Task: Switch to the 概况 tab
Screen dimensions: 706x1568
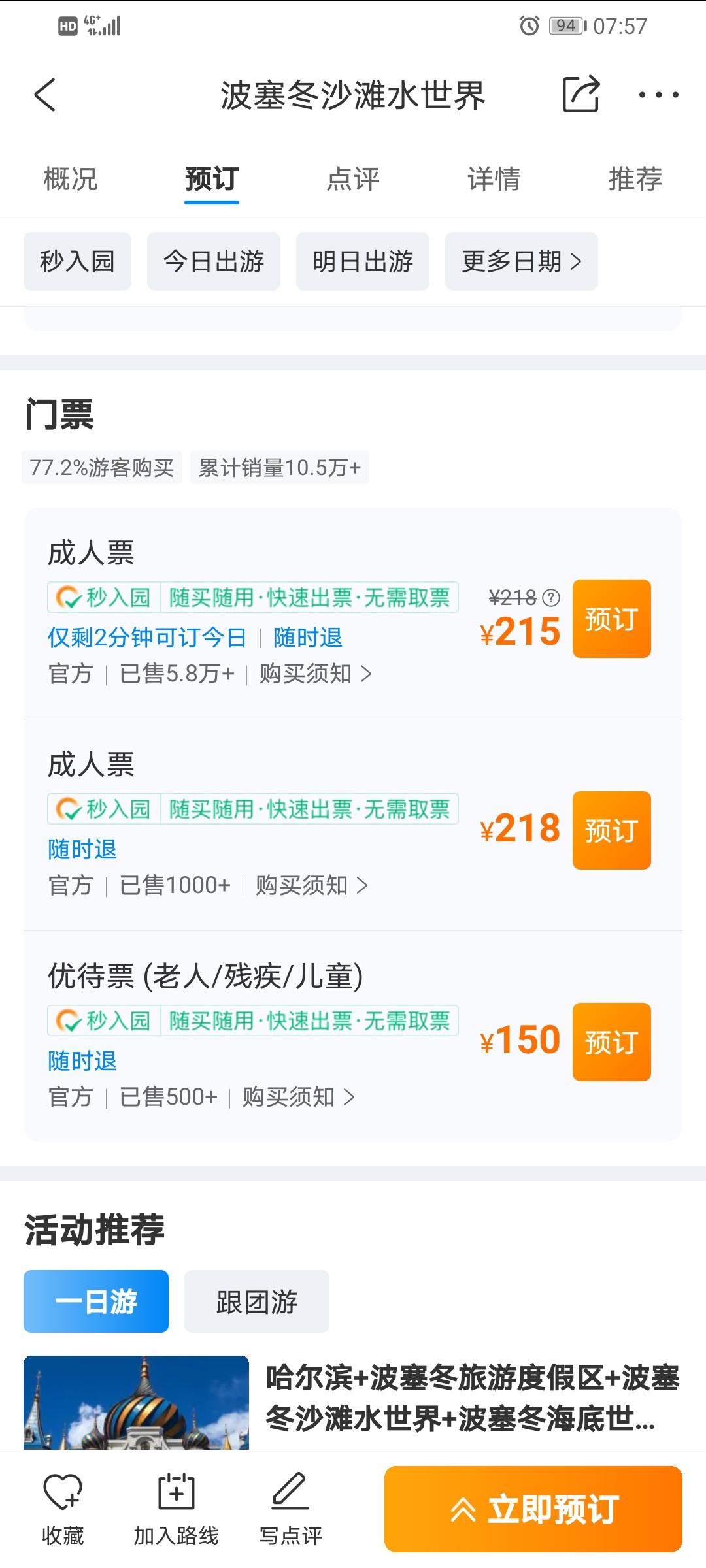Action: pyautogui.click(x=71, y=179)
